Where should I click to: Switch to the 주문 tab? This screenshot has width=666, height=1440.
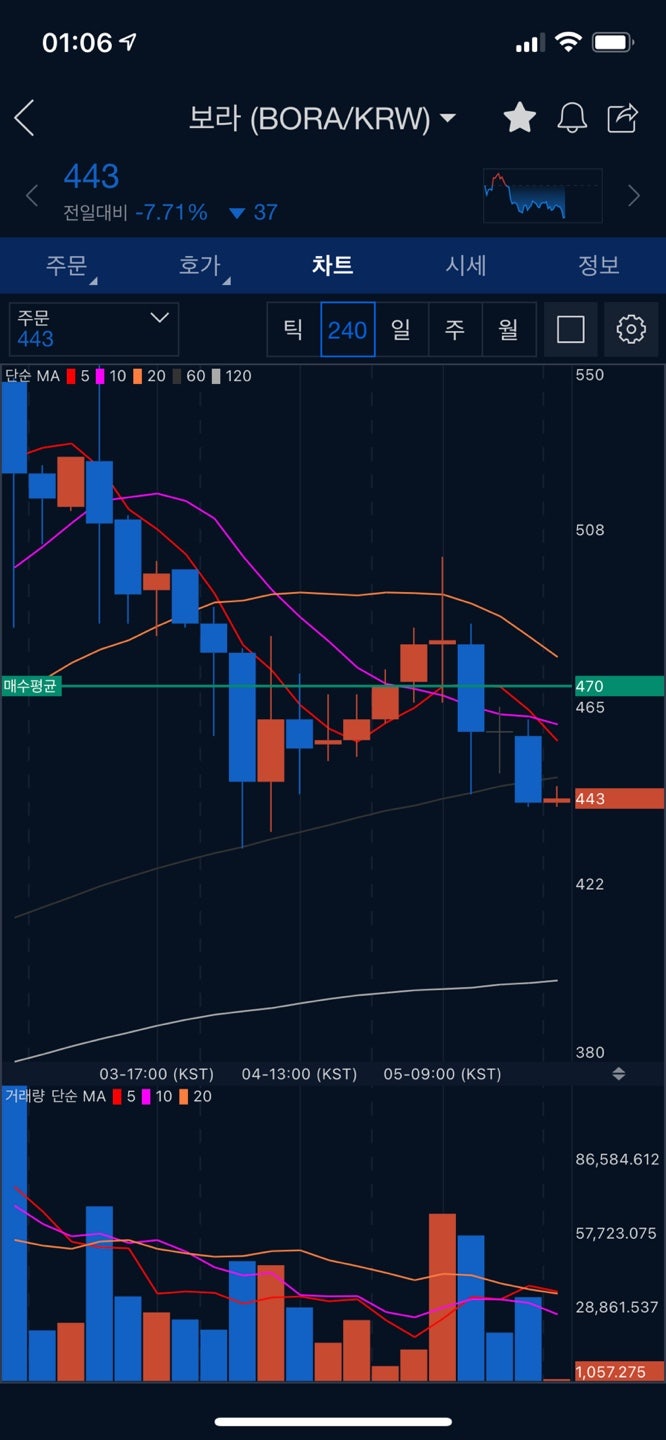click(x=66, y=265)
